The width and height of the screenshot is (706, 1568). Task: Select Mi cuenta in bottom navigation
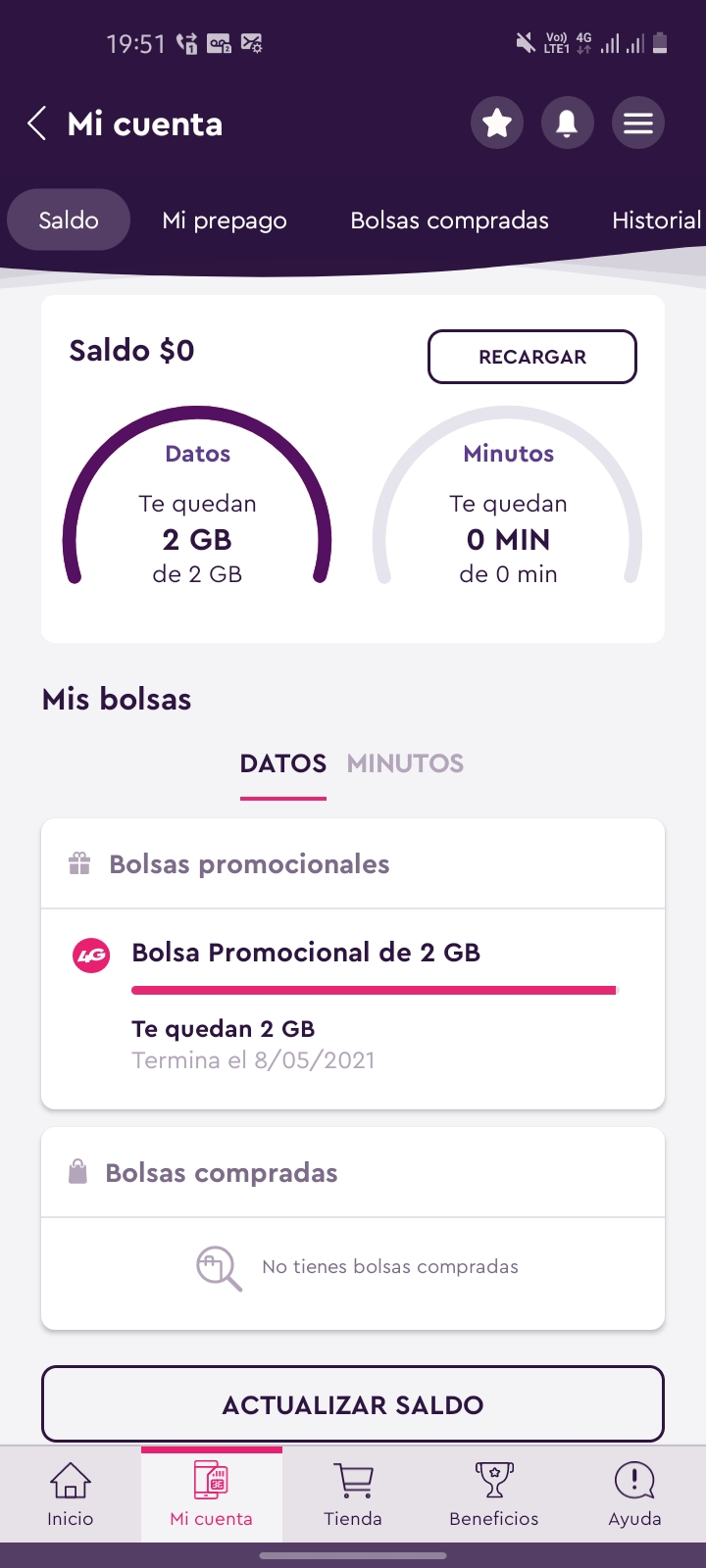[x=212, y=1494]
